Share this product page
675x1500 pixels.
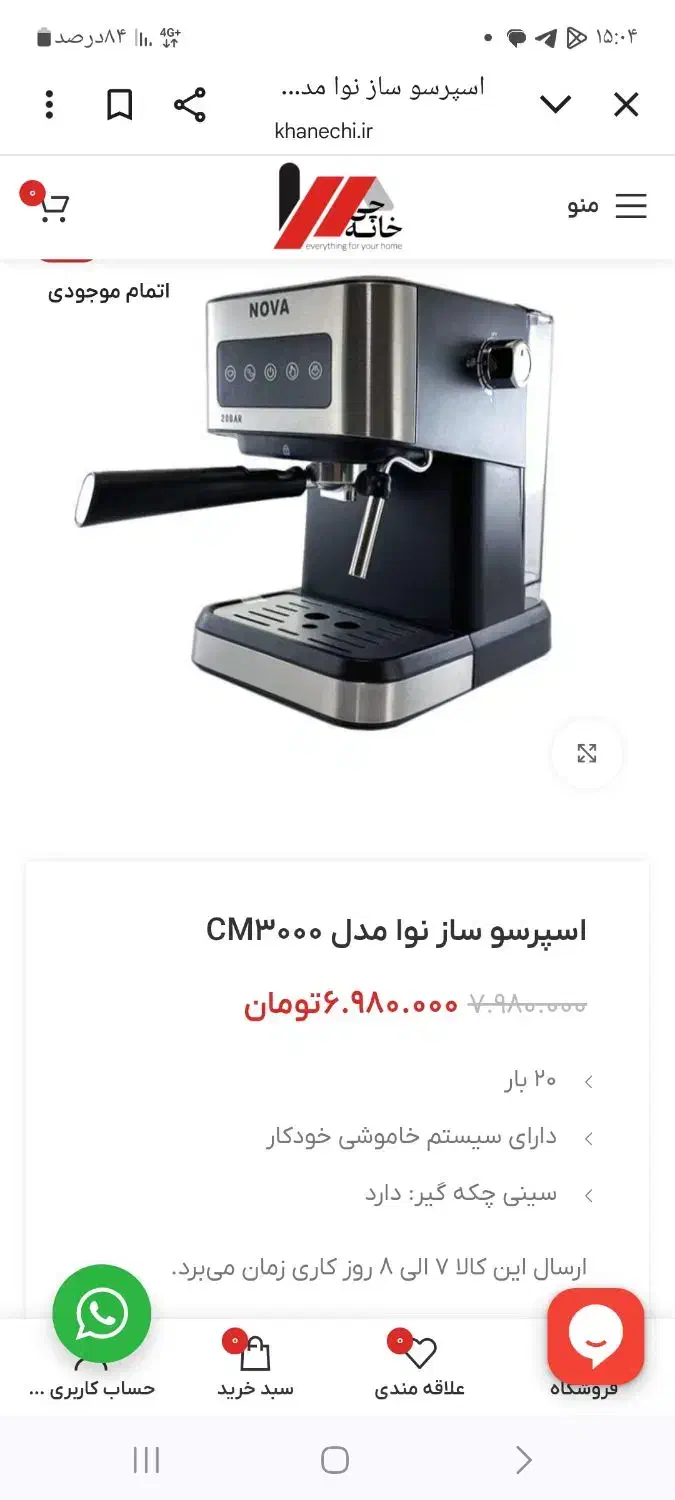(189, 104)
